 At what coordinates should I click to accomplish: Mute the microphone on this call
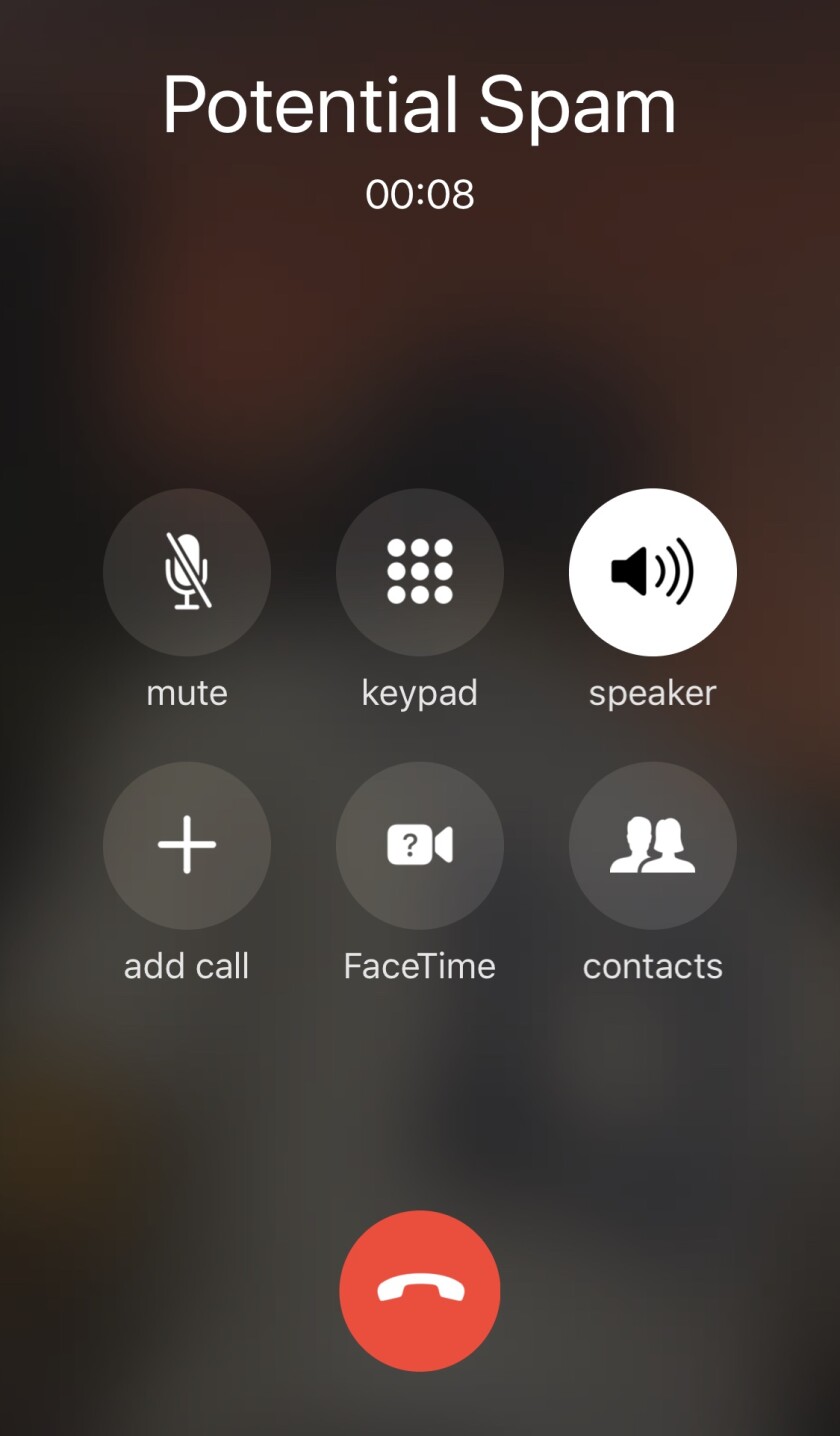click(x=187, y=572)
